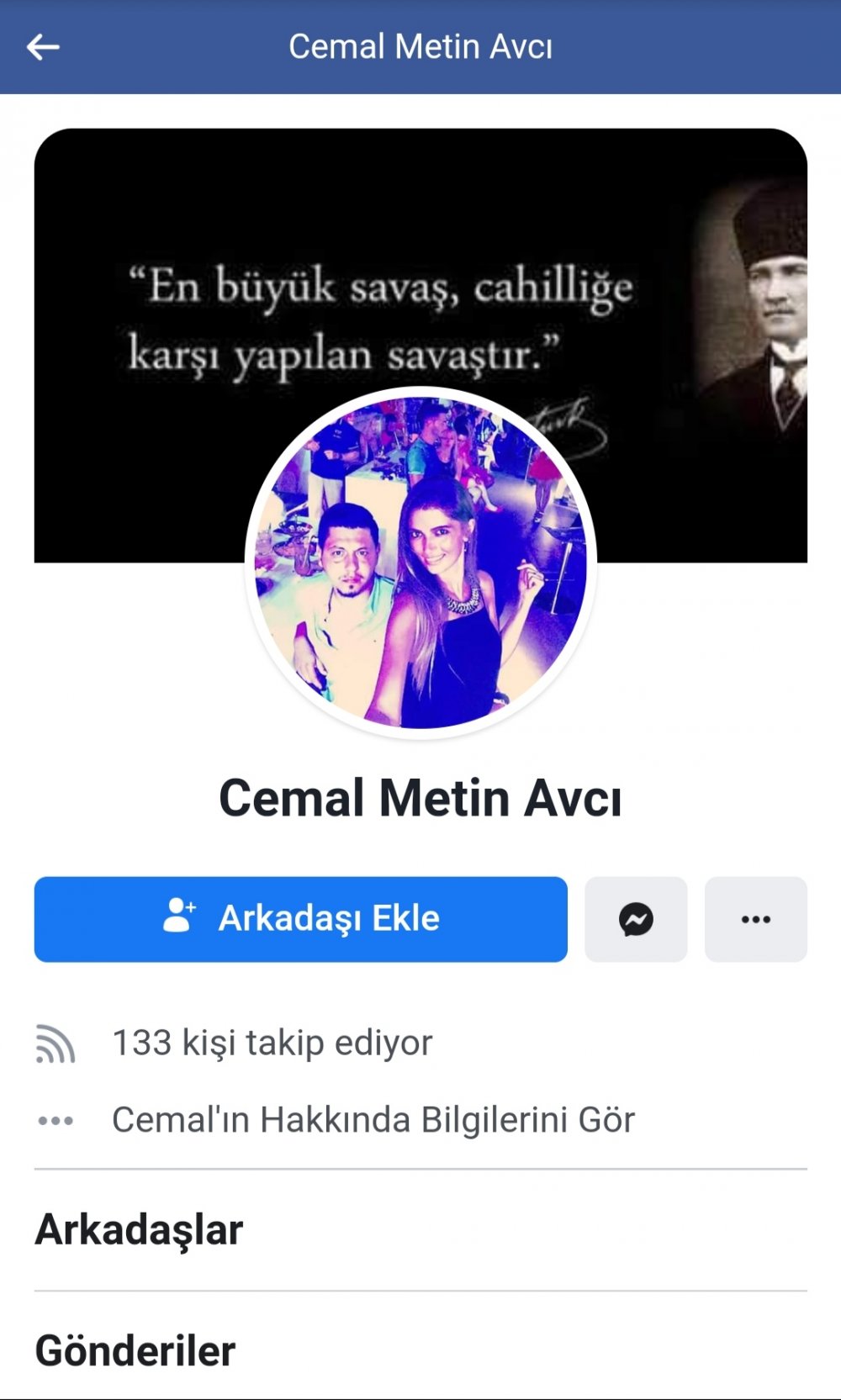Open Messenger chat with Cemal
The width and height of the screenshot is (841, 1400).
[636, 919]
